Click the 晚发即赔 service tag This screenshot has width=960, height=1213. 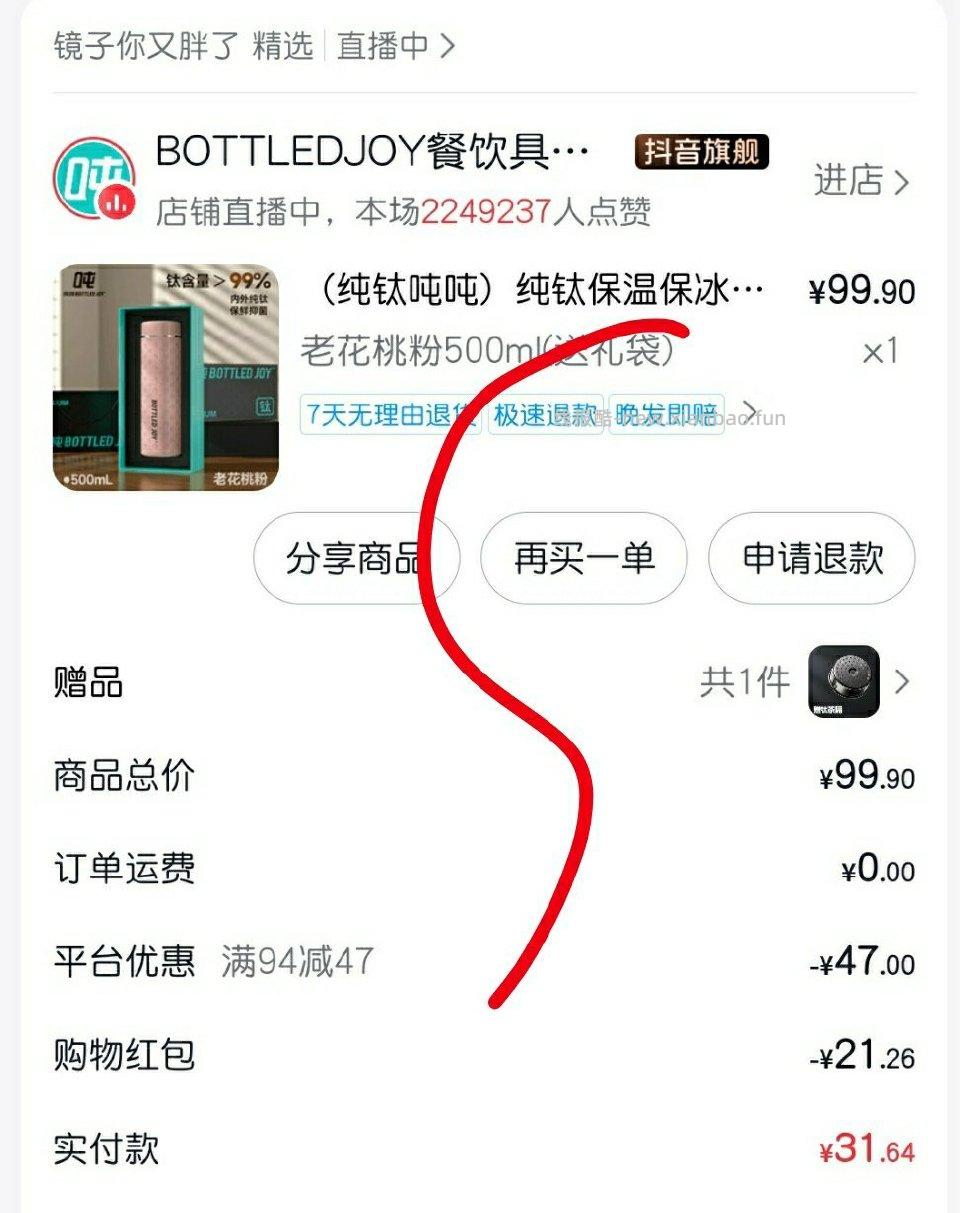[x=665, y=412]
